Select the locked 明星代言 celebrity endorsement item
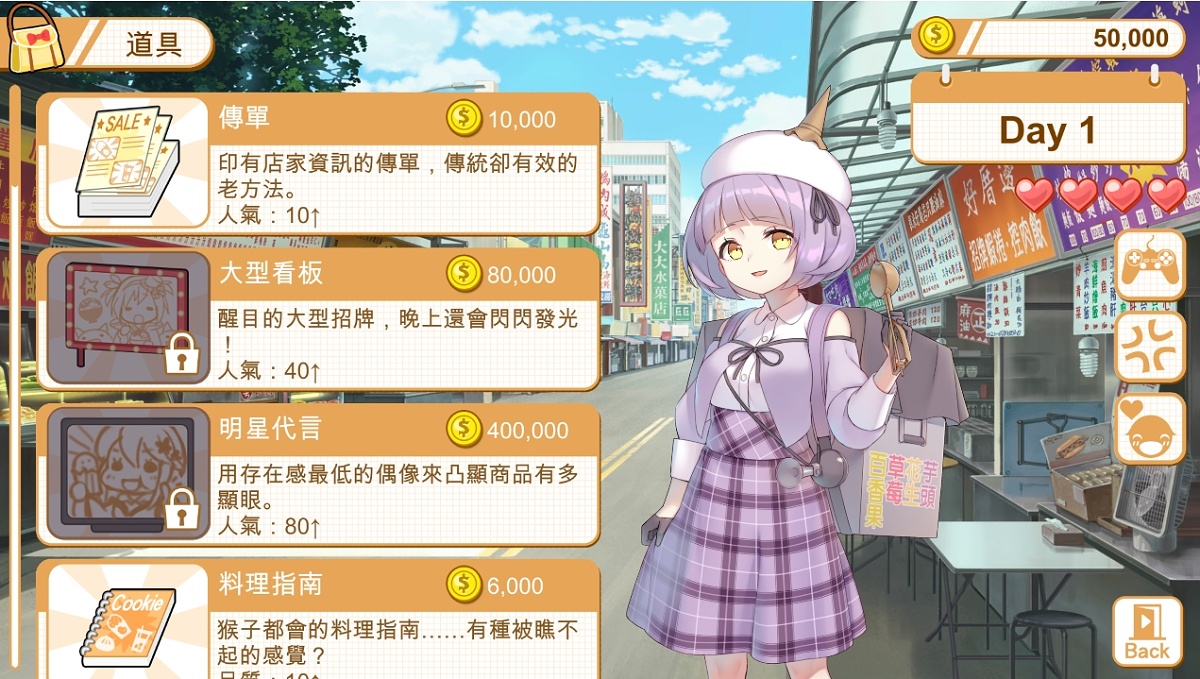Screen dimensions: 1200x679 [318, 473]
